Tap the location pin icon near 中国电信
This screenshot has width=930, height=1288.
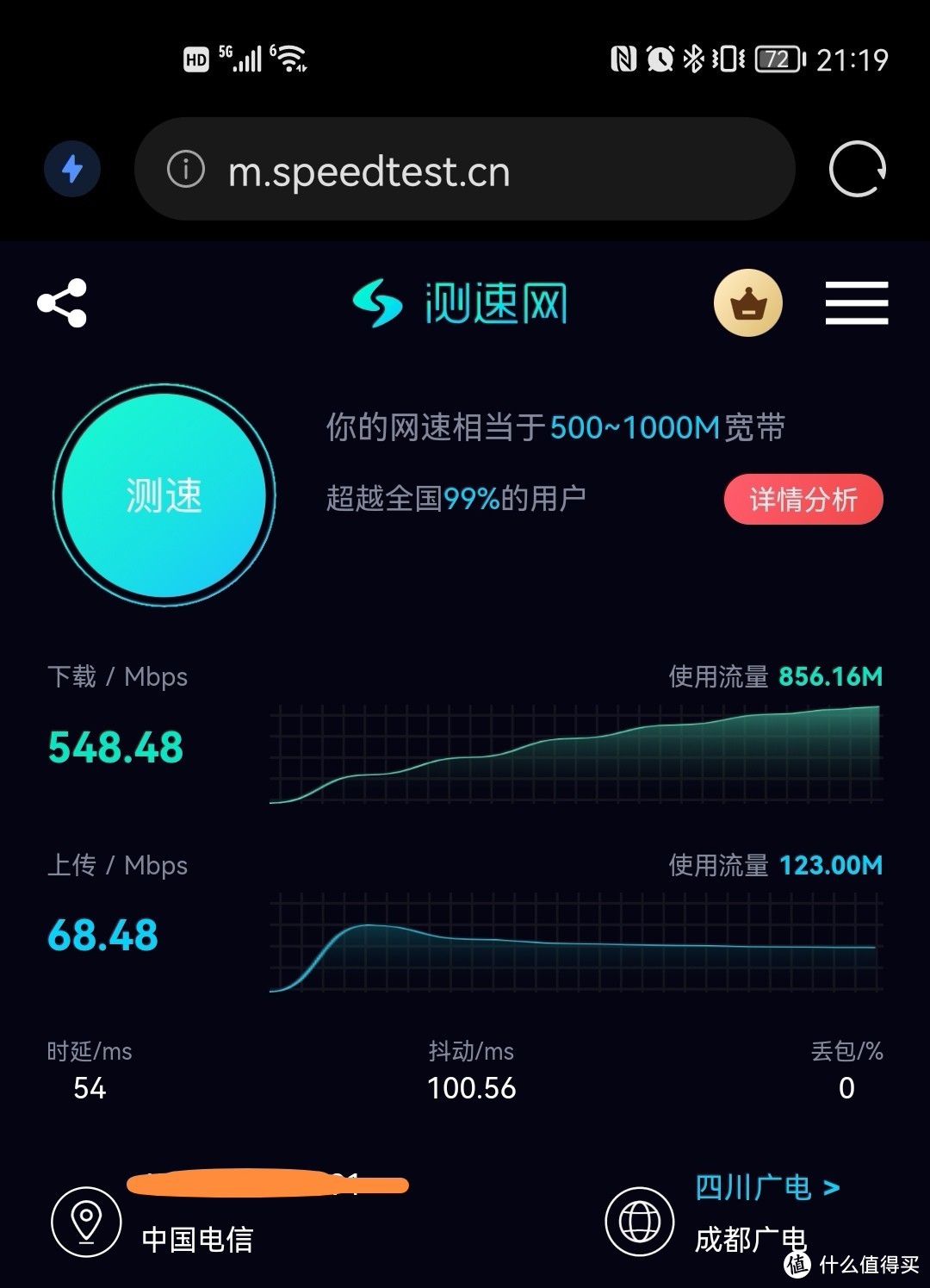pos(85,1223)
